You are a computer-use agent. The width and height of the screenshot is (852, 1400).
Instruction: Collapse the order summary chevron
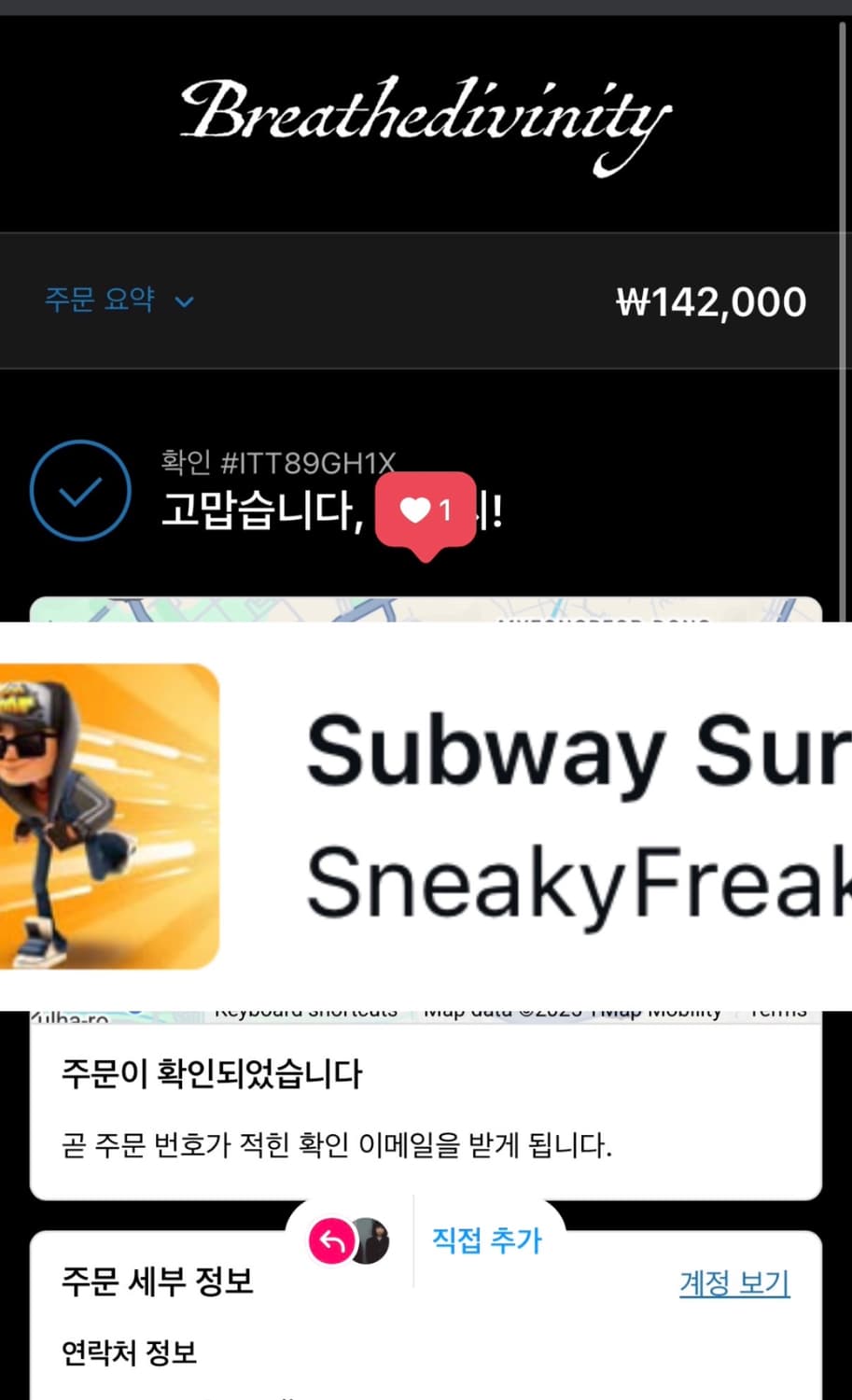[x=184, y=301]
